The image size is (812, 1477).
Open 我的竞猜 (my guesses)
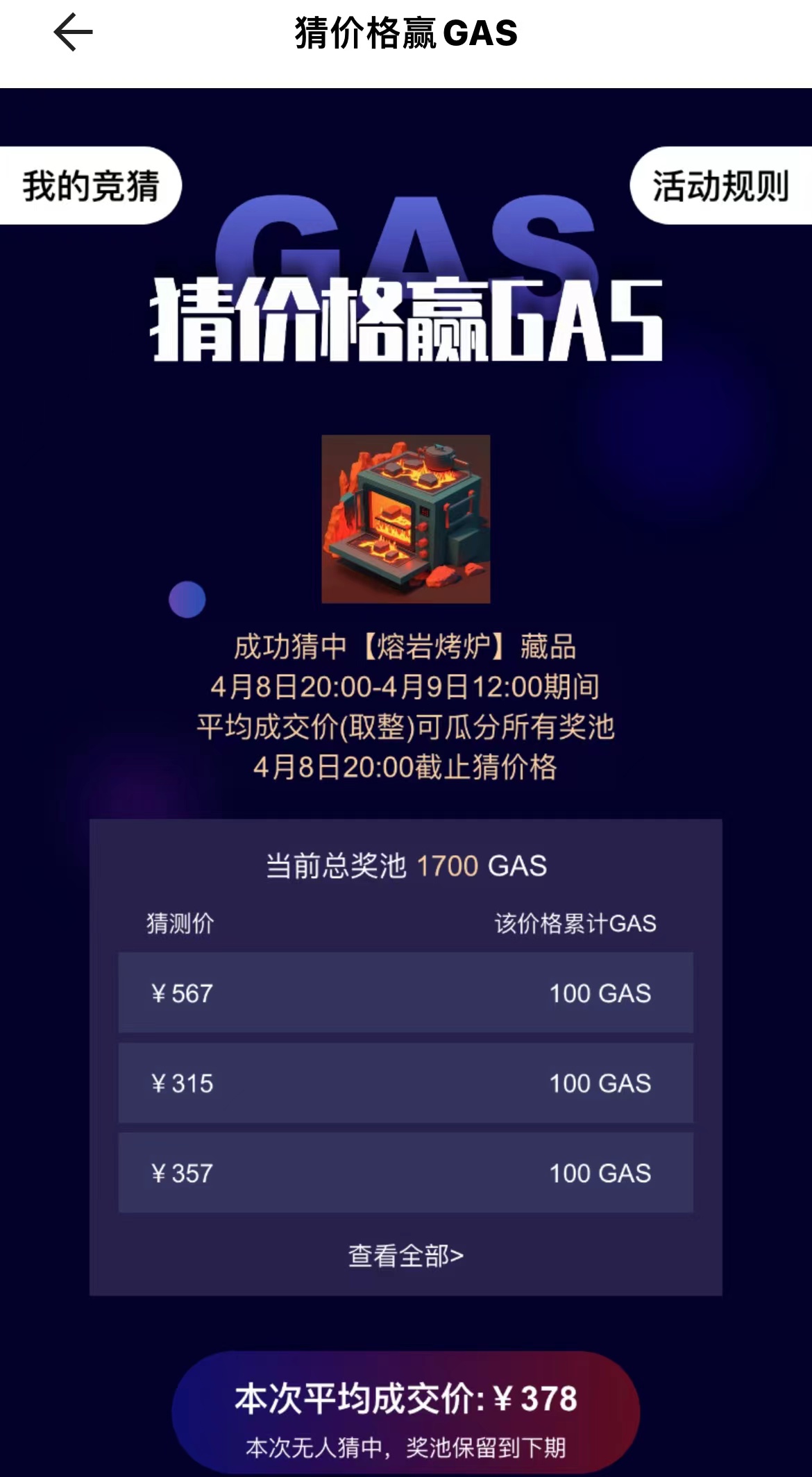[x=90, y=186]
